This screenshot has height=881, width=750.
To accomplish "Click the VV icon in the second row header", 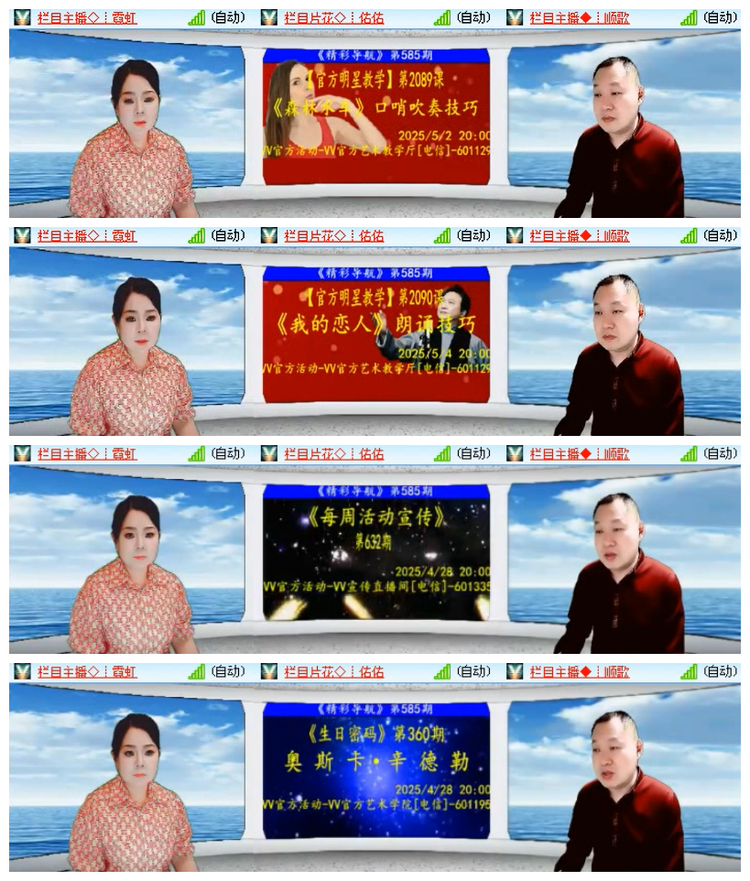I will (x=22, y=236).
